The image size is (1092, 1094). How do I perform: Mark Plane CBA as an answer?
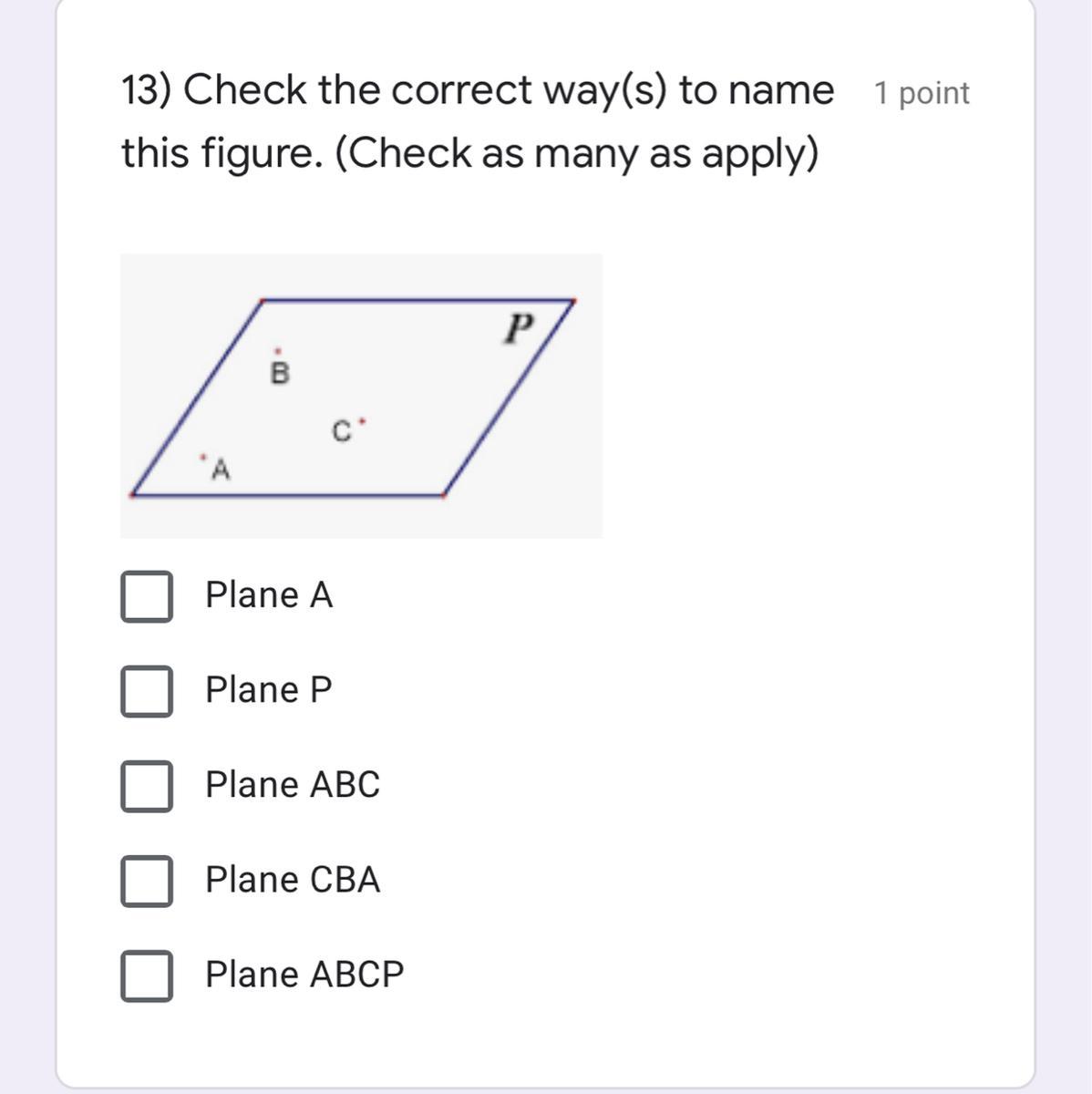pyautogui.click(x=147, y=882)
